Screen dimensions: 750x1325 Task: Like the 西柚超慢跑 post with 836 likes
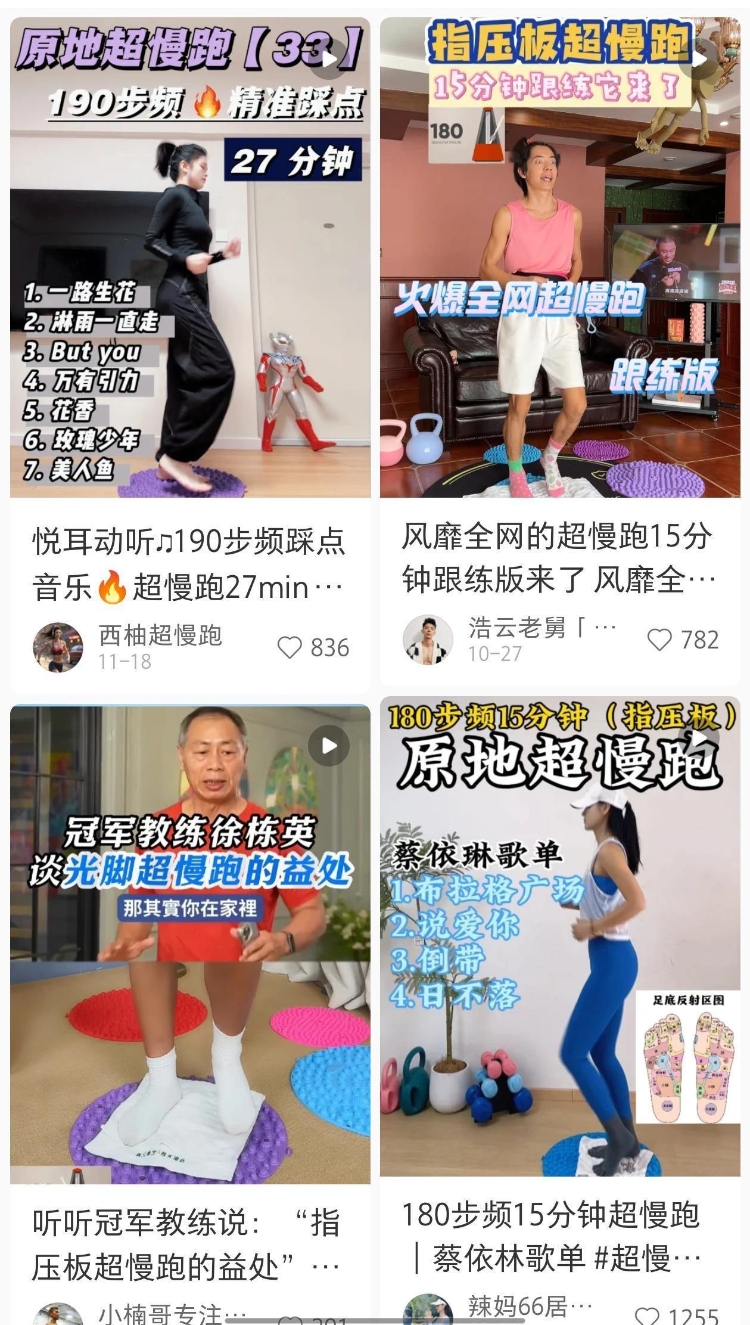coord(290,648)
